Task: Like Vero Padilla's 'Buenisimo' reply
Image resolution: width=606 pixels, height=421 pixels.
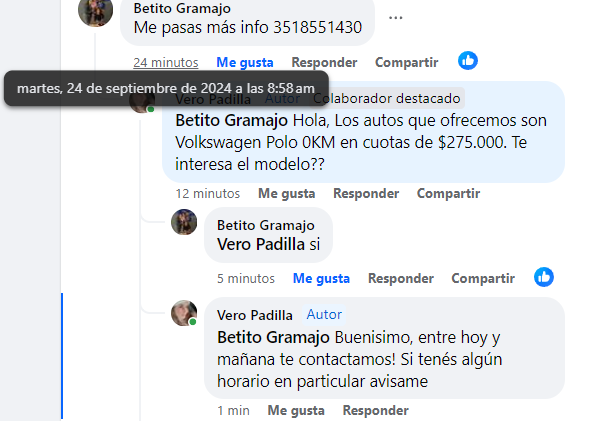Action: [296, 410]
